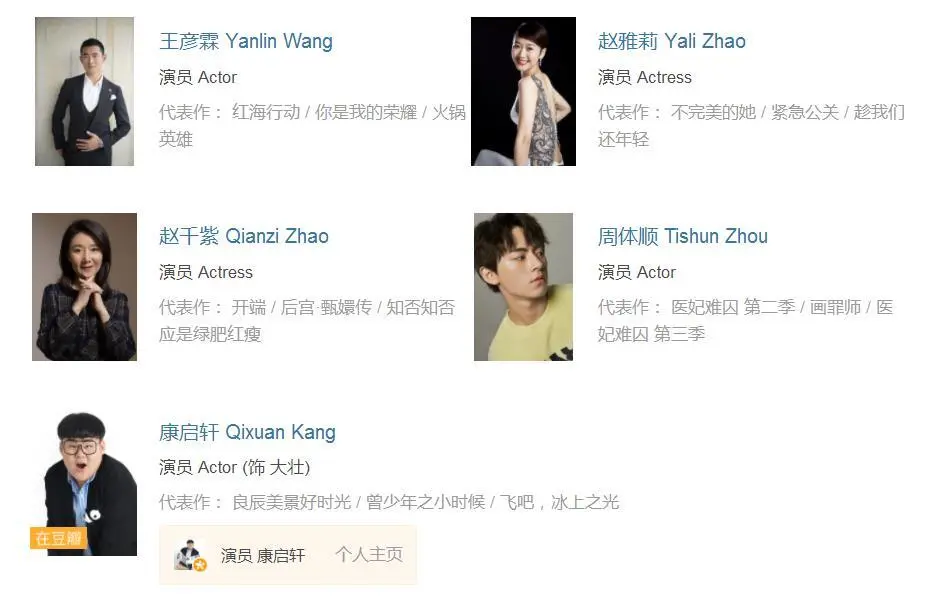This screenshot has width=942, height=596.
Task: Tap Yanlin Wang's portrait photo
Action: click(x=84, y=91)
